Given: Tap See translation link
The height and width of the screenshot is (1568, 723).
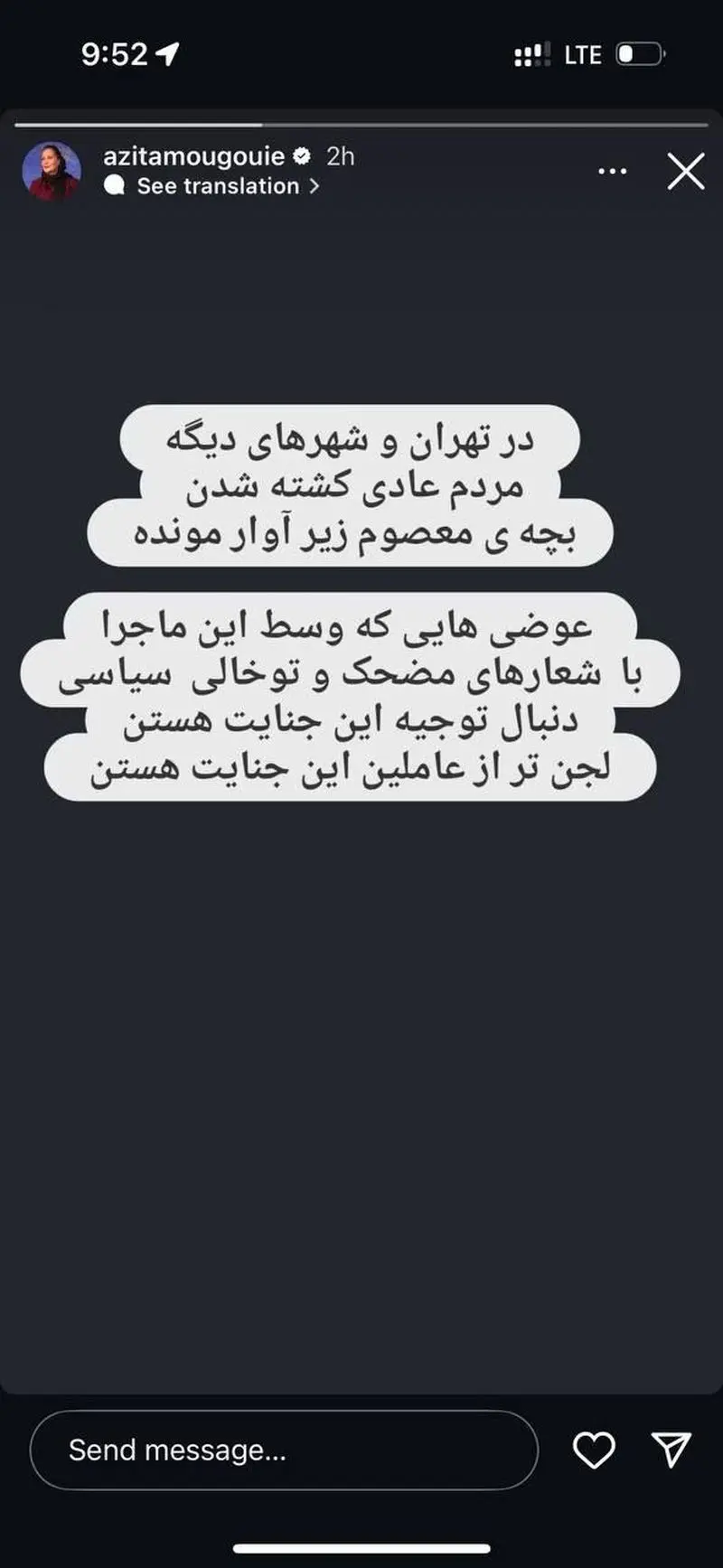Looking at the screenshot, I should pos(217,186).
